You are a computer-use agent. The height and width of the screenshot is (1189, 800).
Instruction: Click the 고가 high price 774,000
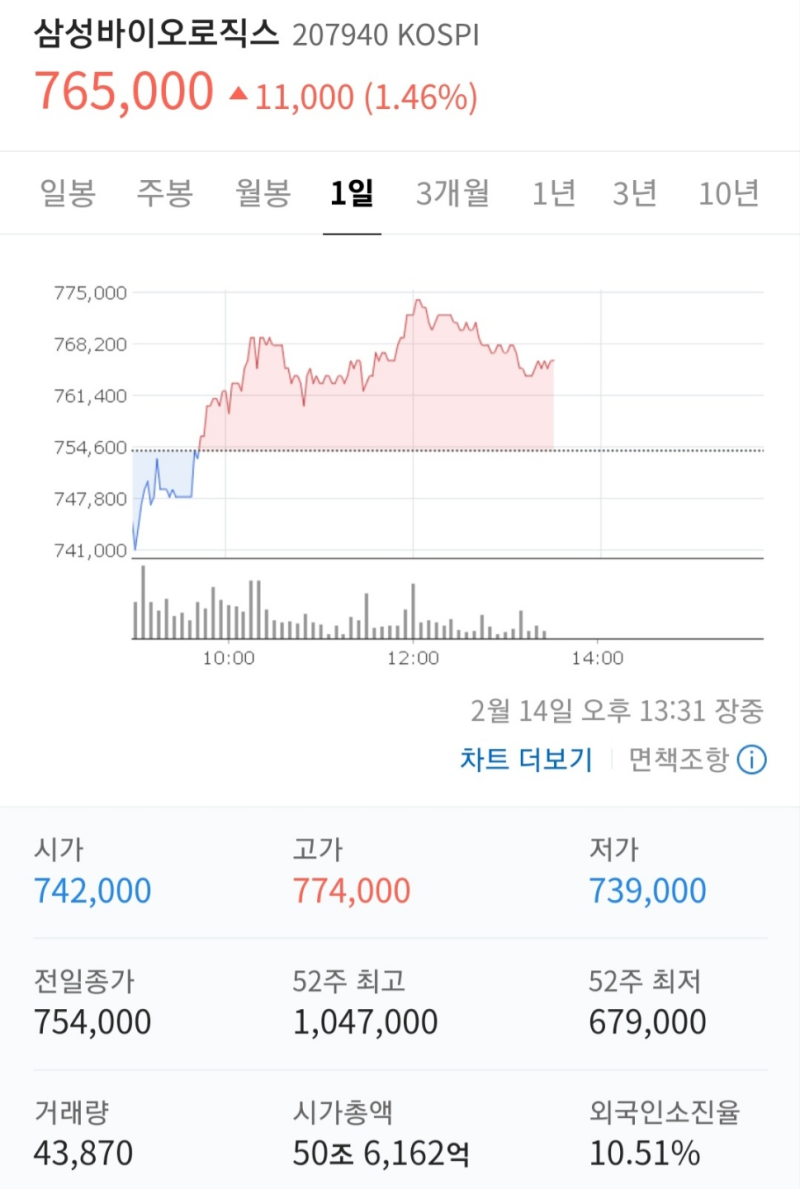click(349, 889)
